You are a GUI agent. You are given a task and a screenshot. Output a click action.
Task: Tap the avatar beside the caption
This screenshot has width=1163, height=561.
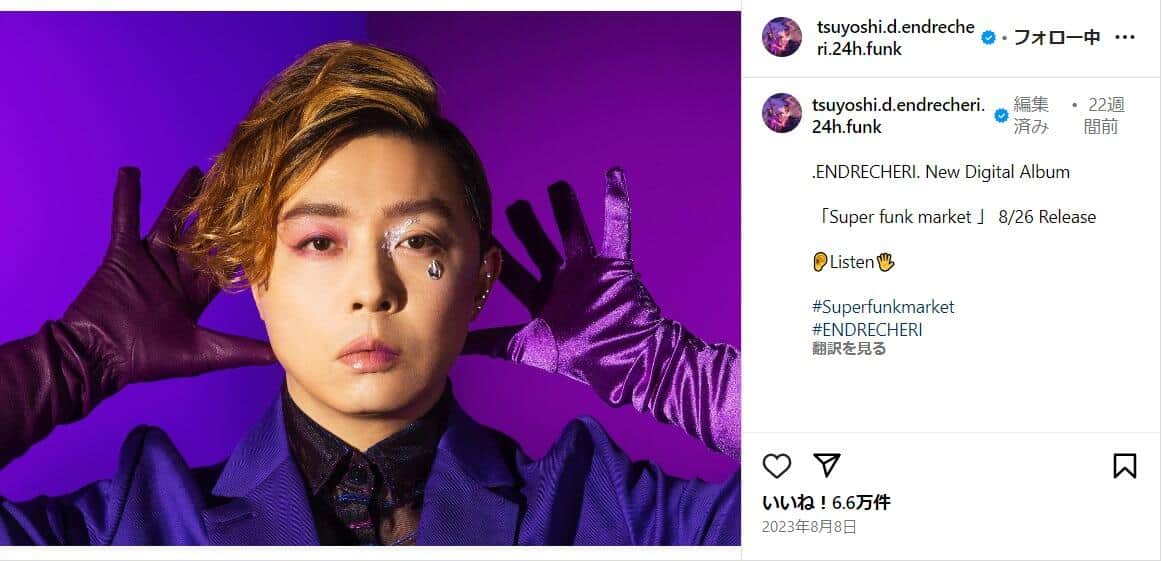[782, 113]
